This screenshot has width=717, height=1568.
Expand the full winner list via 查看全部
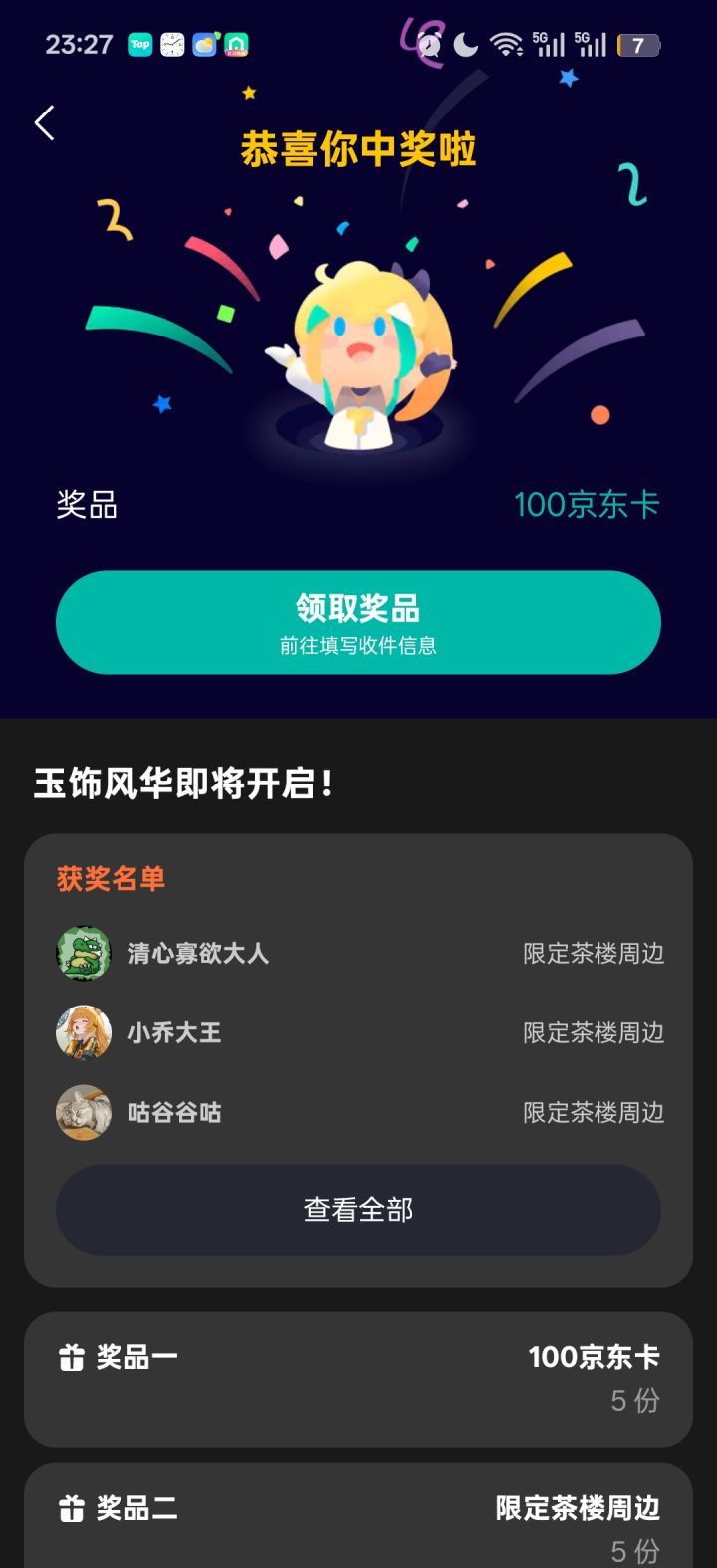[358, 1209]
